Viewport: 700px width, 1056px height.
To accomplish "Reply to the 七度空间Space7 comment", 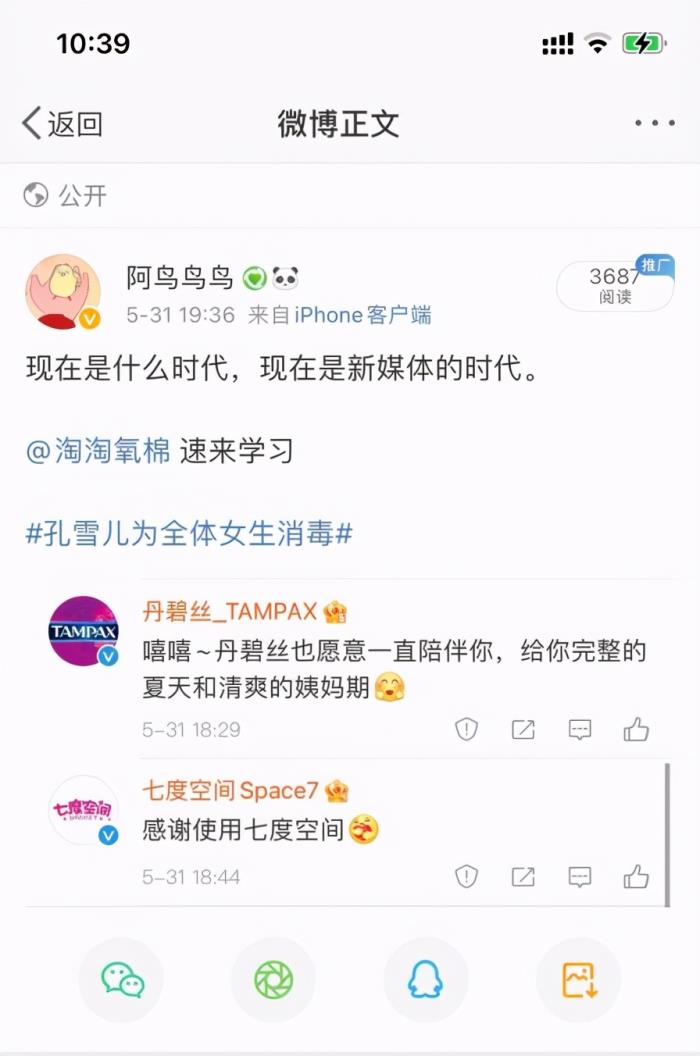I will 580,877.
